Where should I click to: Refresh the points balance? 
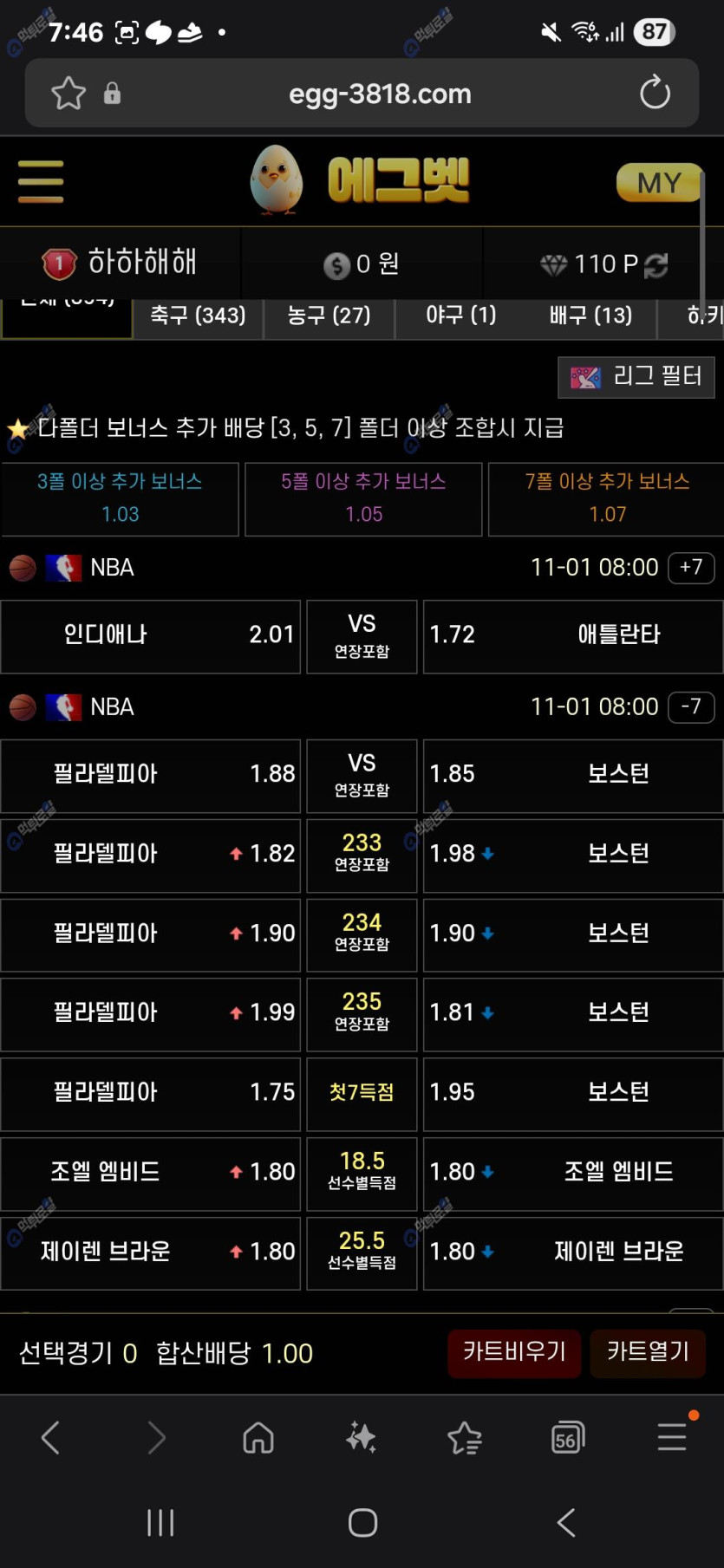point(656,265)
